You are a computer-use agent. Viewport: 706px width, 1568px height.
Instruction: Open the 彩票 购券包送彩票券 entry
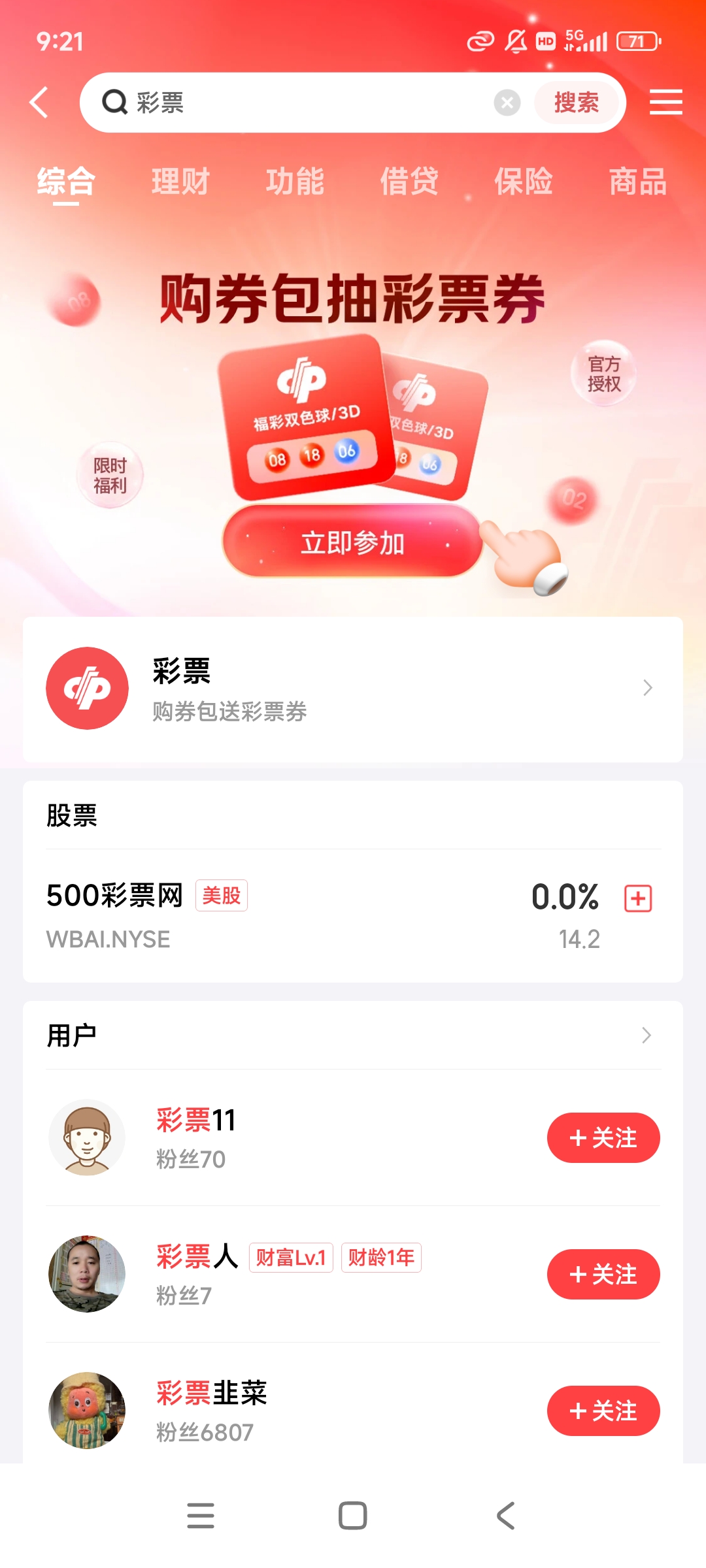tap(353, 689)
